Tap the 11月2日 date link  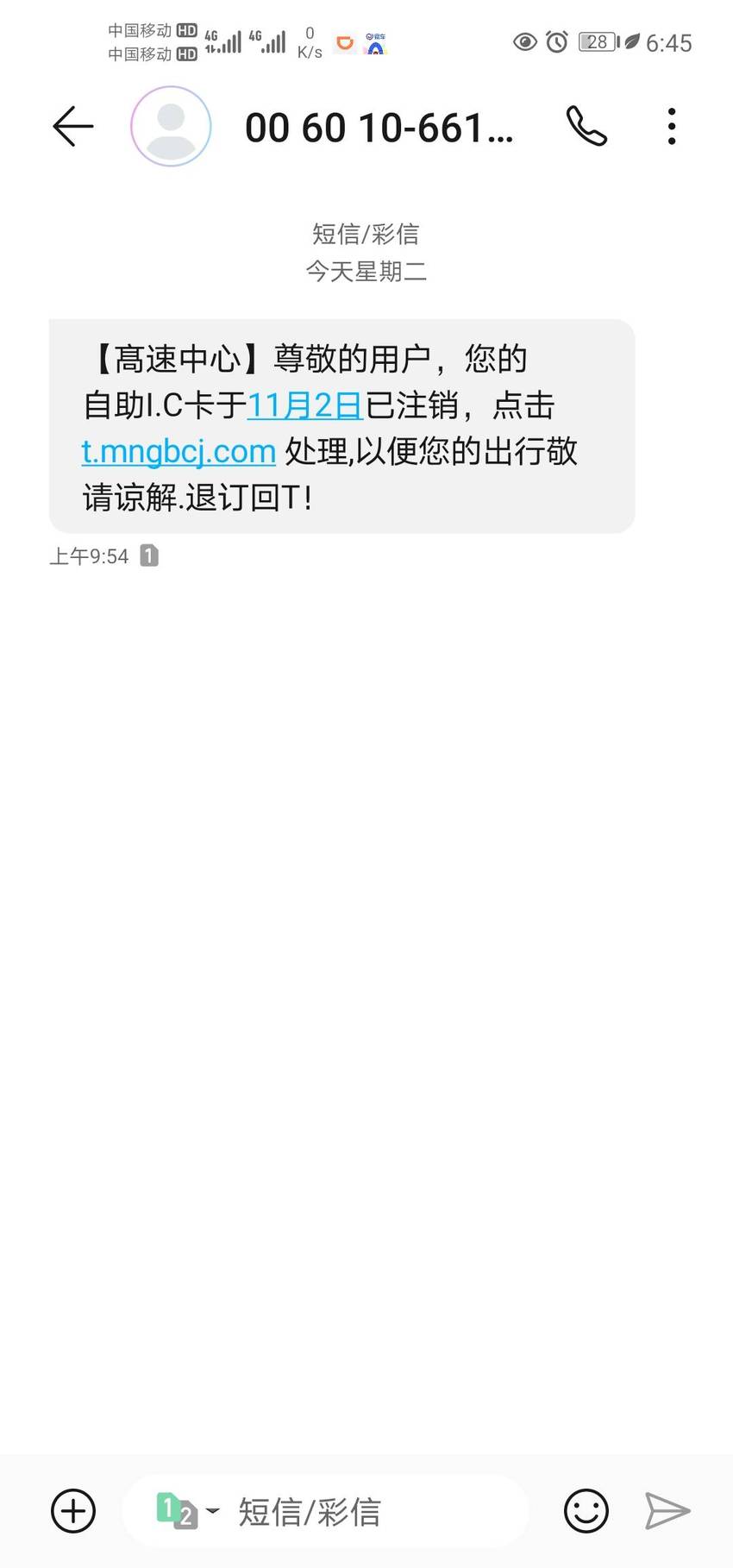(x=304, y=405)
